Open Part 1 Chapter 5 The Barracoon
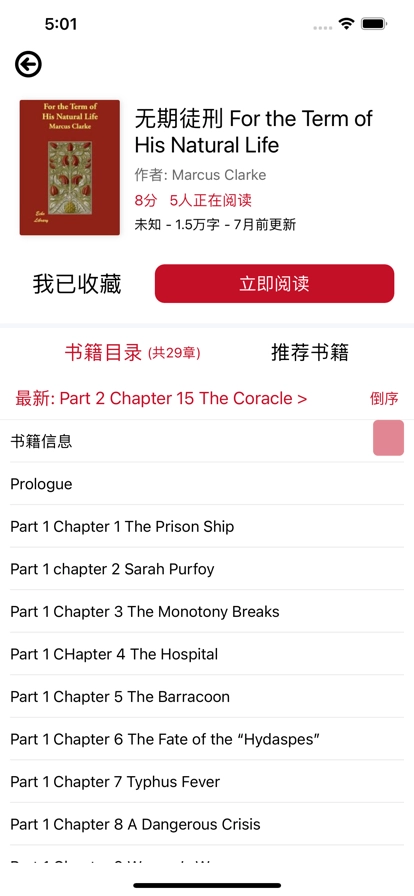The width and height of the screenshot is (414, 896). coord(207,697)
